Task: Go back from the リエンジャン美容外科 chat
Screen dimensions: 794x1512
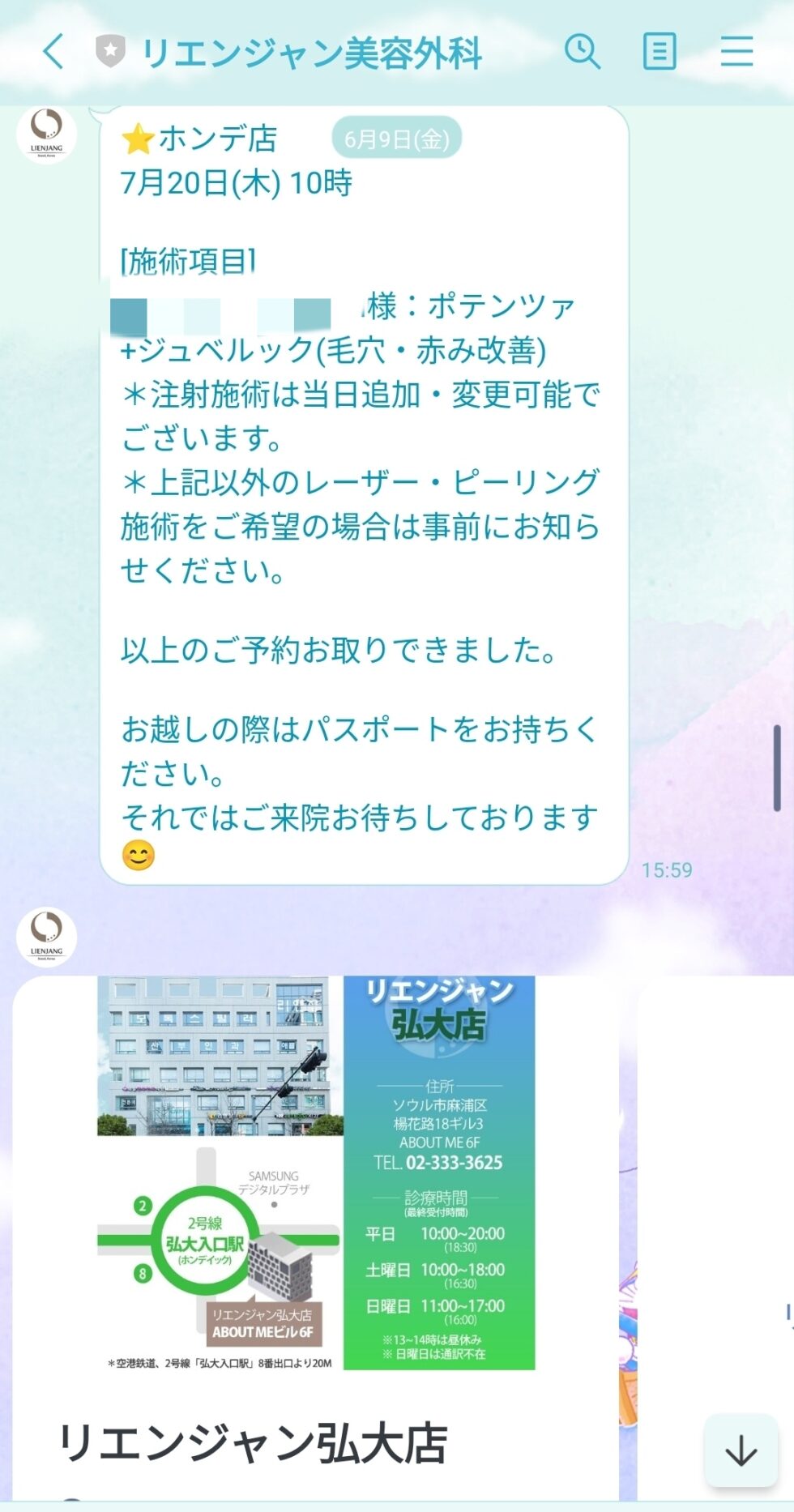Action: pyautogui.click(x=53, y=52)
